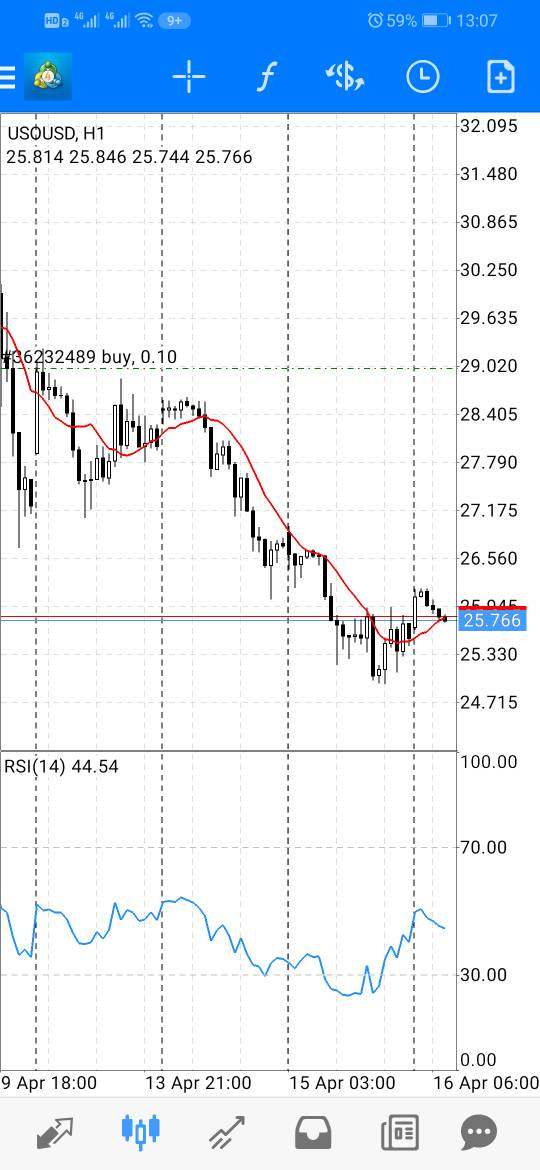Enable the crosshair cursor tool
Screen dimensions: 540x1170
click(x=189, y=77)
